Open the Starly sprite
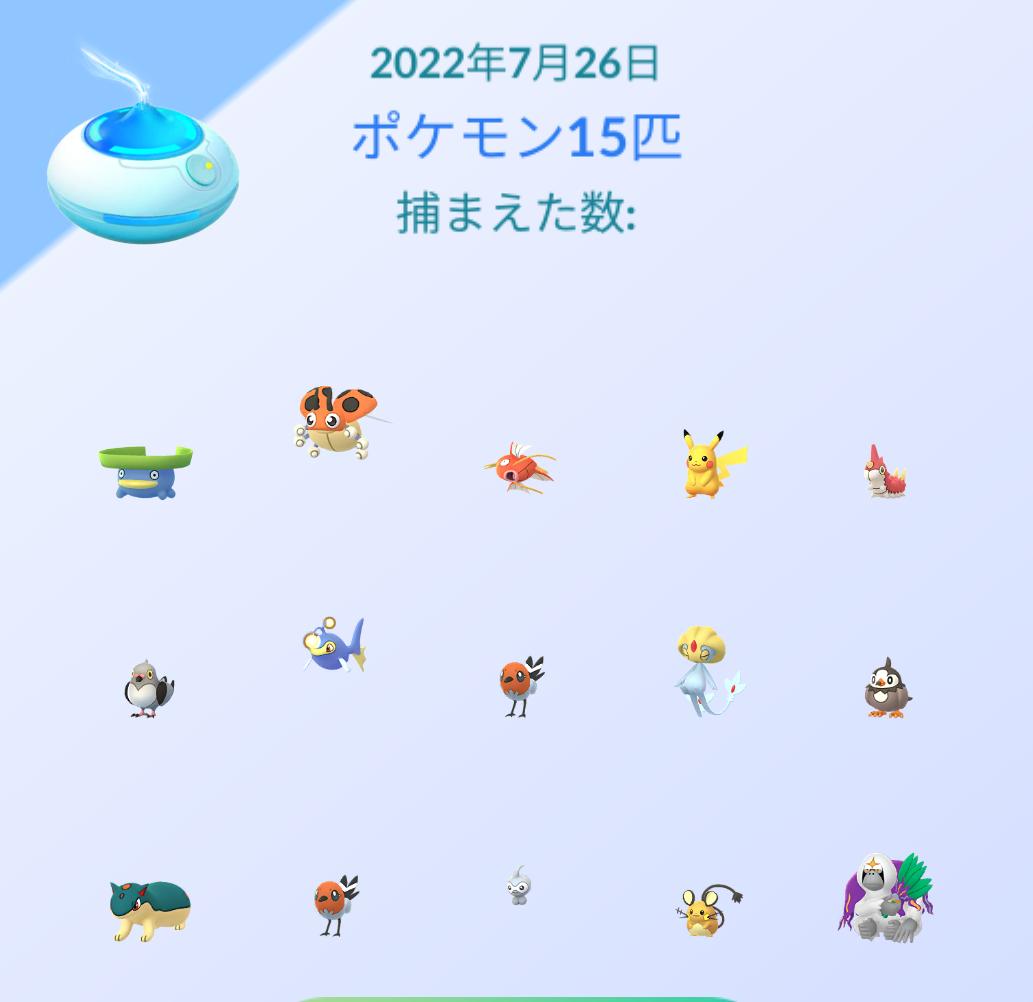The image size is (1033, 1002). pyautogui.click(x=888, y=688)
